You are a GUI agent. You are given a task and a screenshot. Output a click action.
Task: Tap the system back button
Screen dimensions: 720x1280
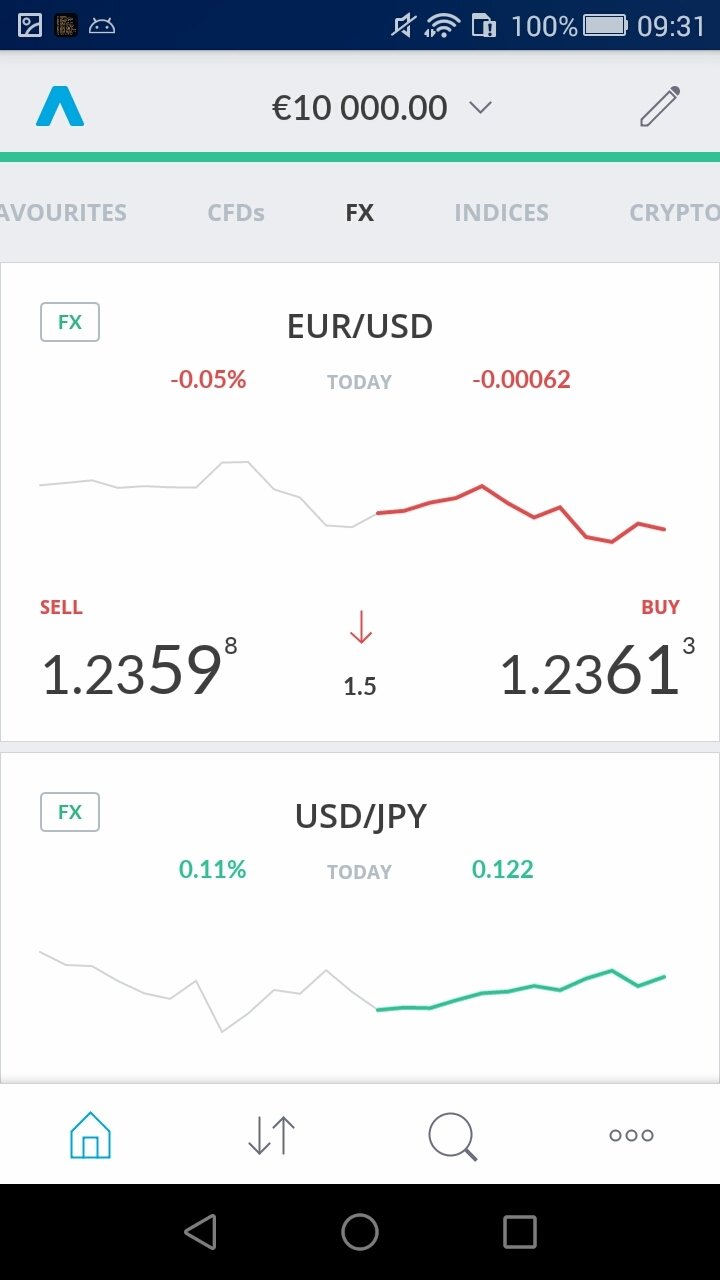[201, 1232]
